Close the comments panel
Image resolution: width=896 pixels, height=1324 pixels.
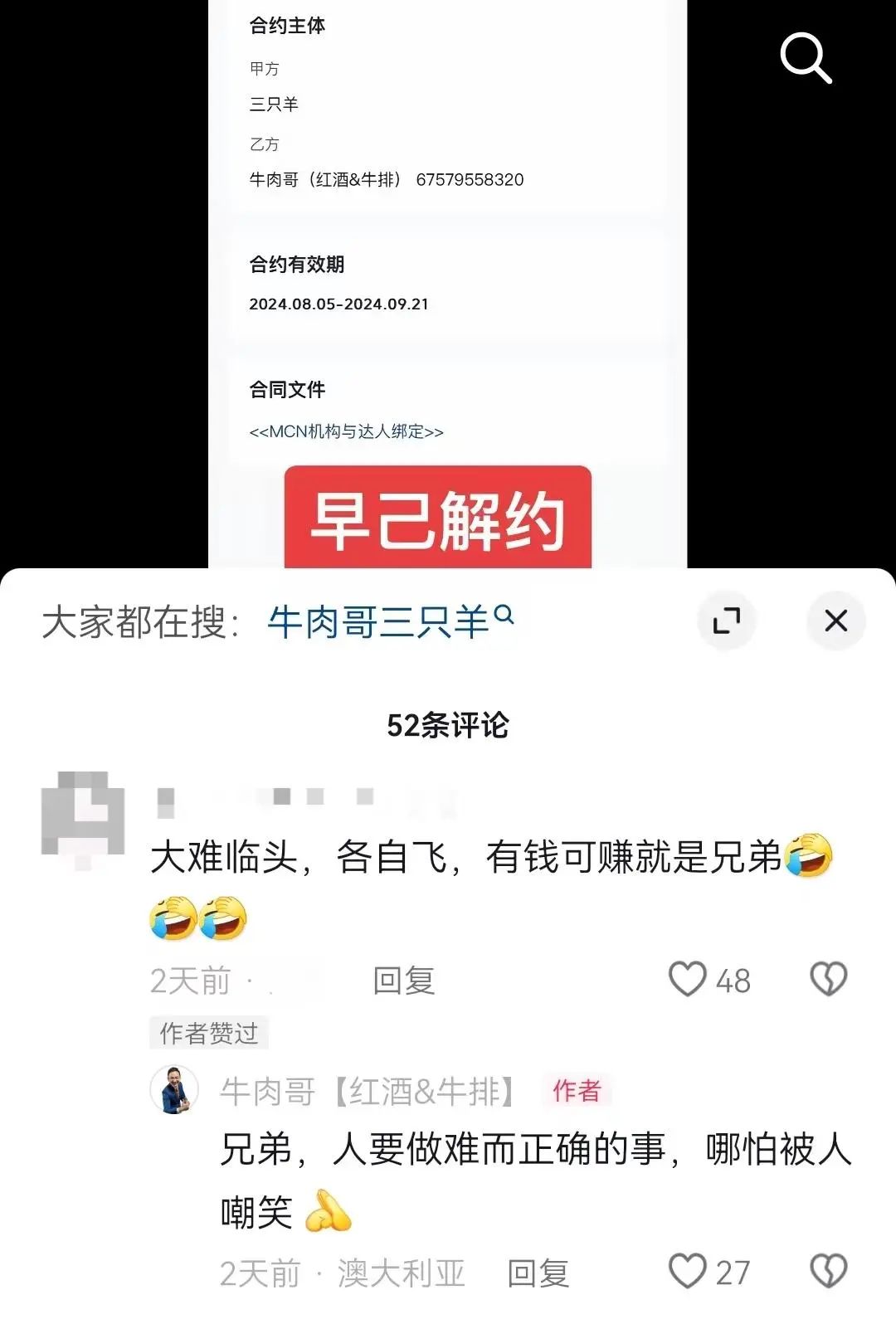pyautogui.click(x=835, y=621)
